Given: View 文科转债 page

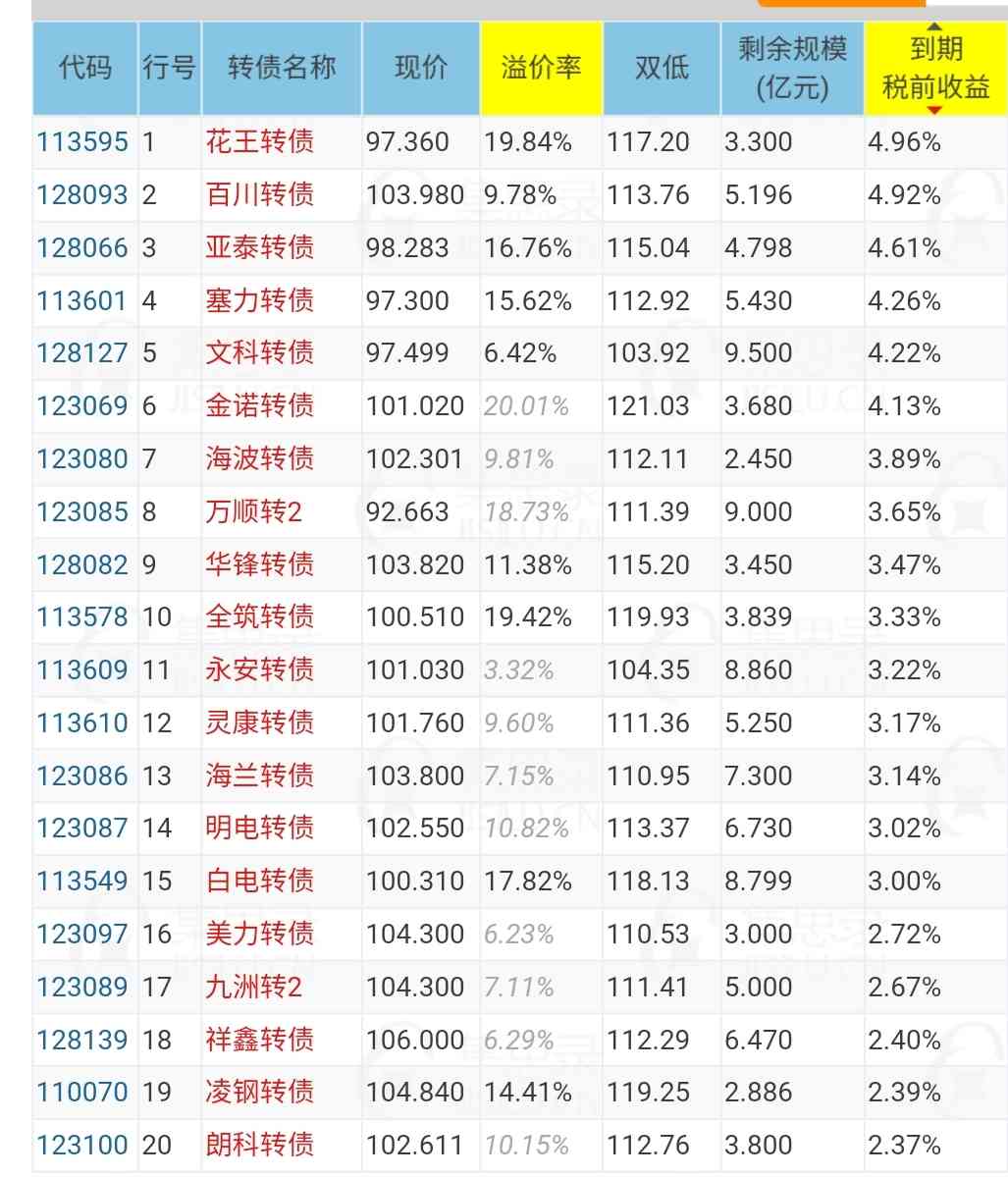Looking at the screenshot, I should click(x=260, y=353).
